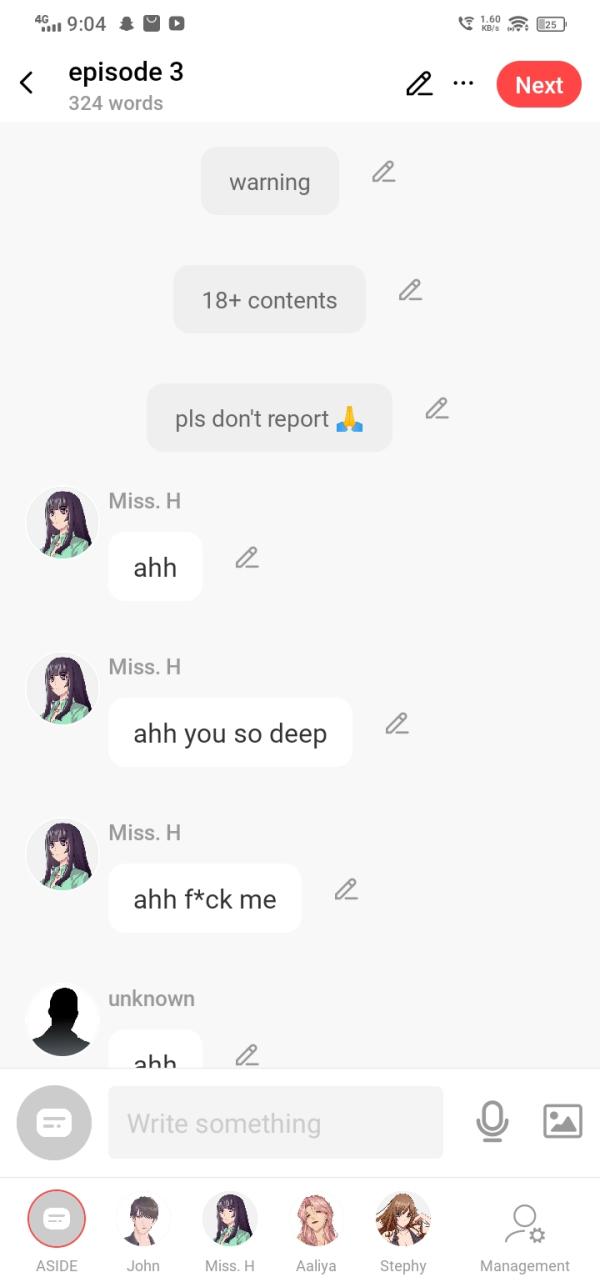Tap the red Next button

(x=538, y=85)
